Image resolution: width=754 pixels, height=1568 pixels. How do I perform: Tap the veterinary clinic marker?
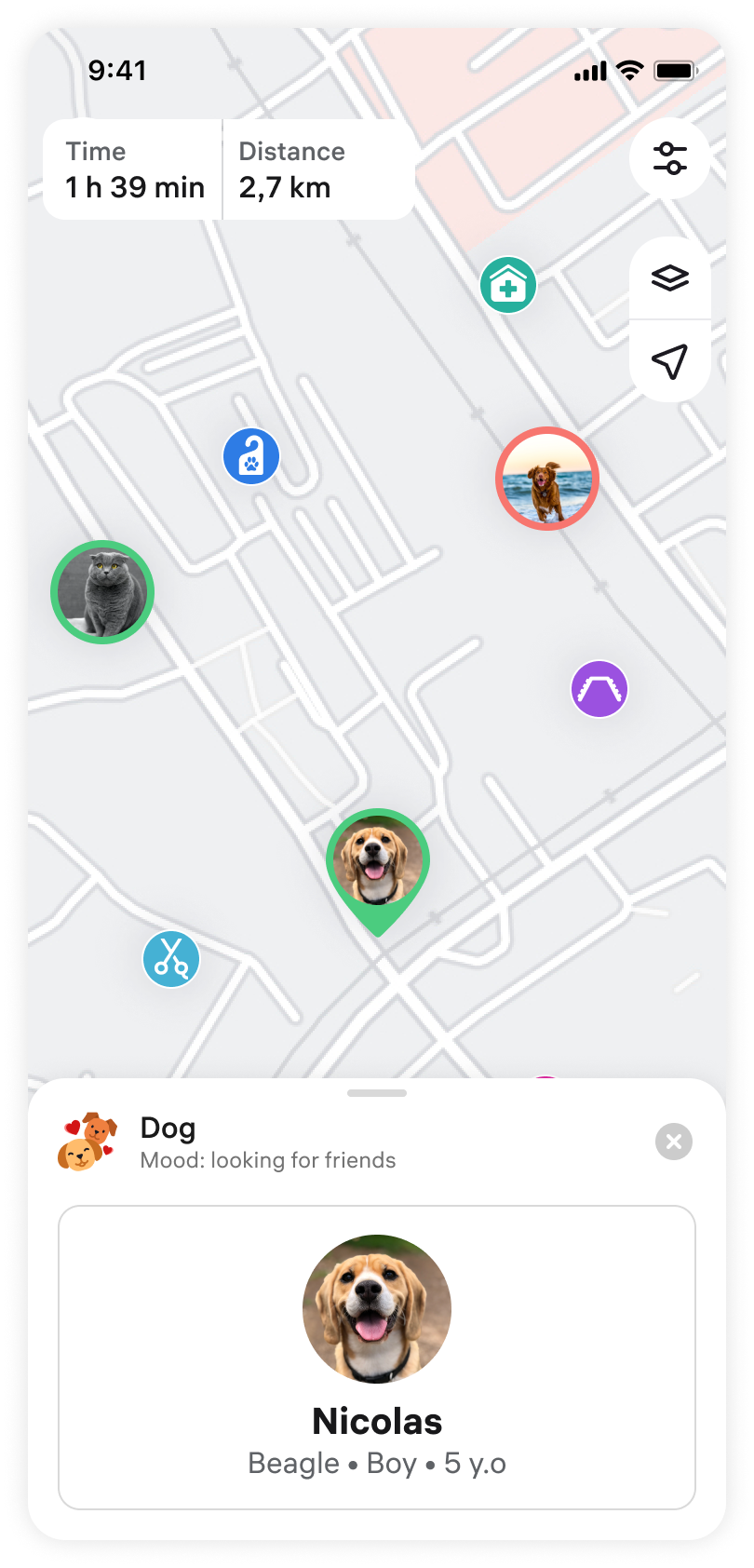pos(508,286)
